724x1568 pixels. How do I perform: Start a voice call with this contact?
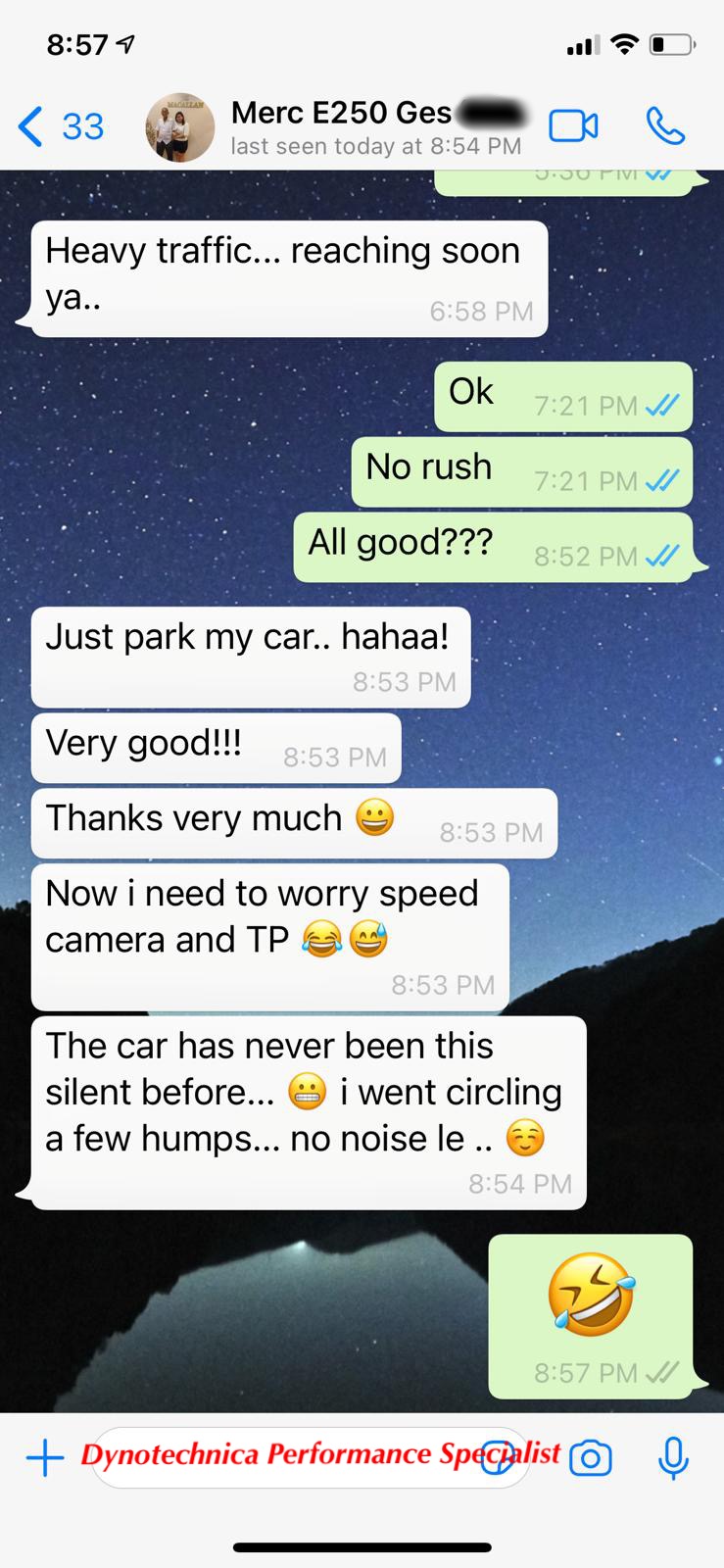(x=665, y=126)
